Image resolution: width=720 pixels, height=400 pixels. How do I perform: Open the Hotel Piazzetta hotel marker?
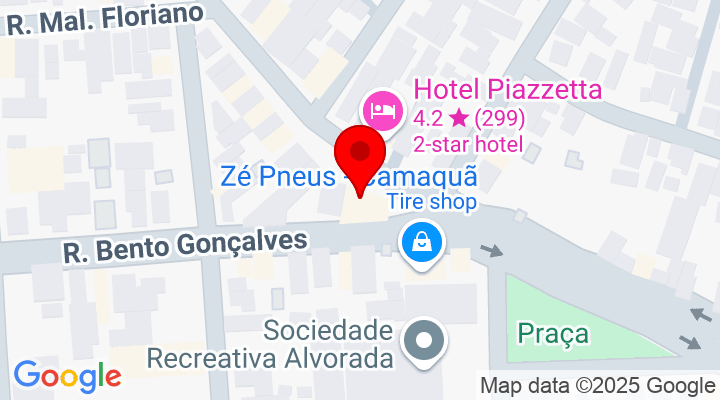(x=382, y=111)
